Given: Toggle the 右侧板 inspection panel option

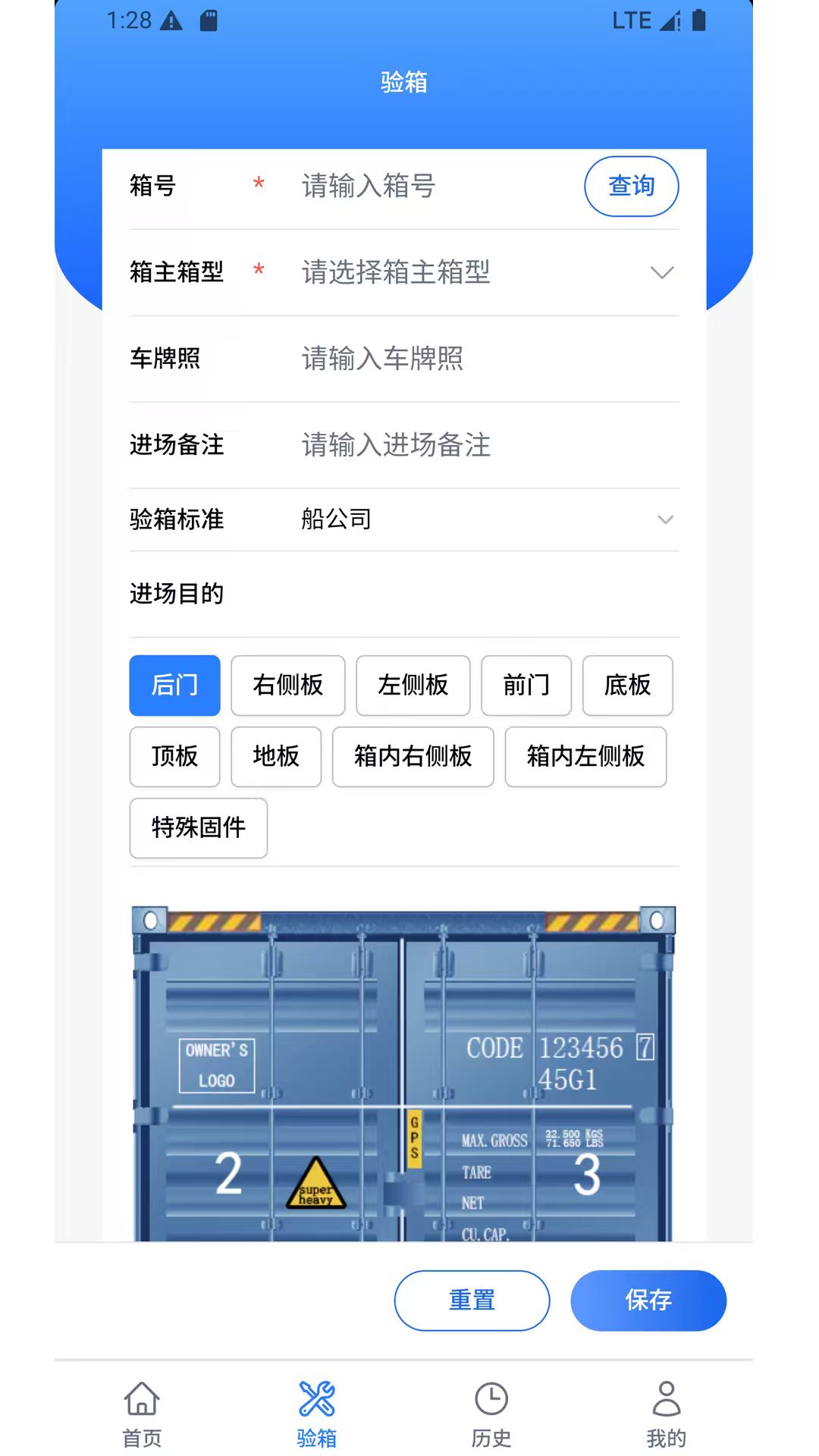Looking at the screenshot, I should pyautogui.click(x=288, y=686).
